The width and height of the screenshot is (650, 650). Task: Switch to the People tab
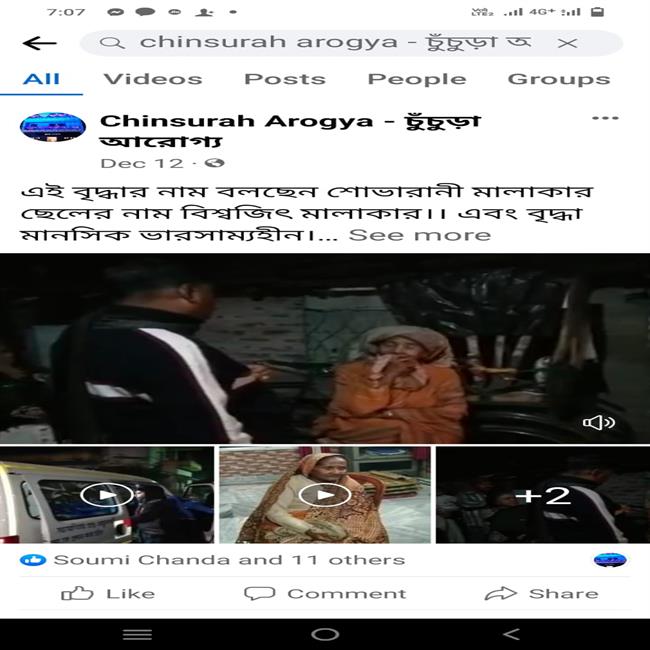pyautogui.click(x=416, y=79)
